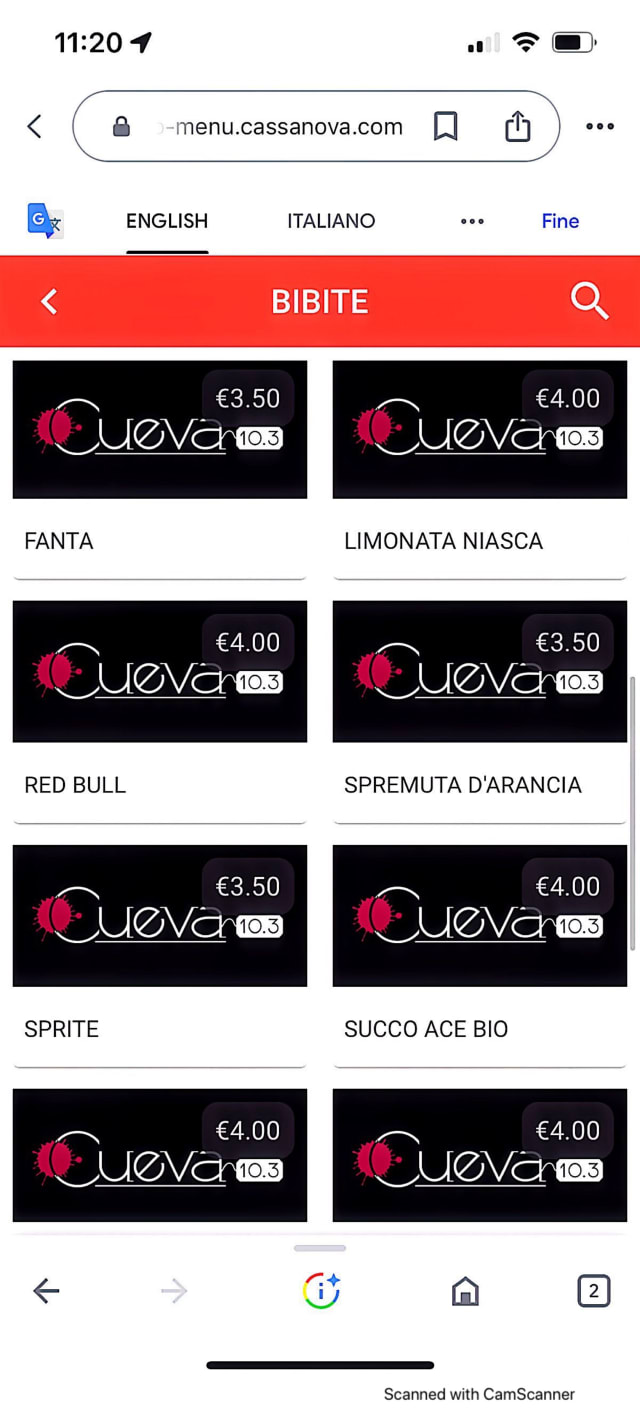Share this page

click(x=517, y=126)
